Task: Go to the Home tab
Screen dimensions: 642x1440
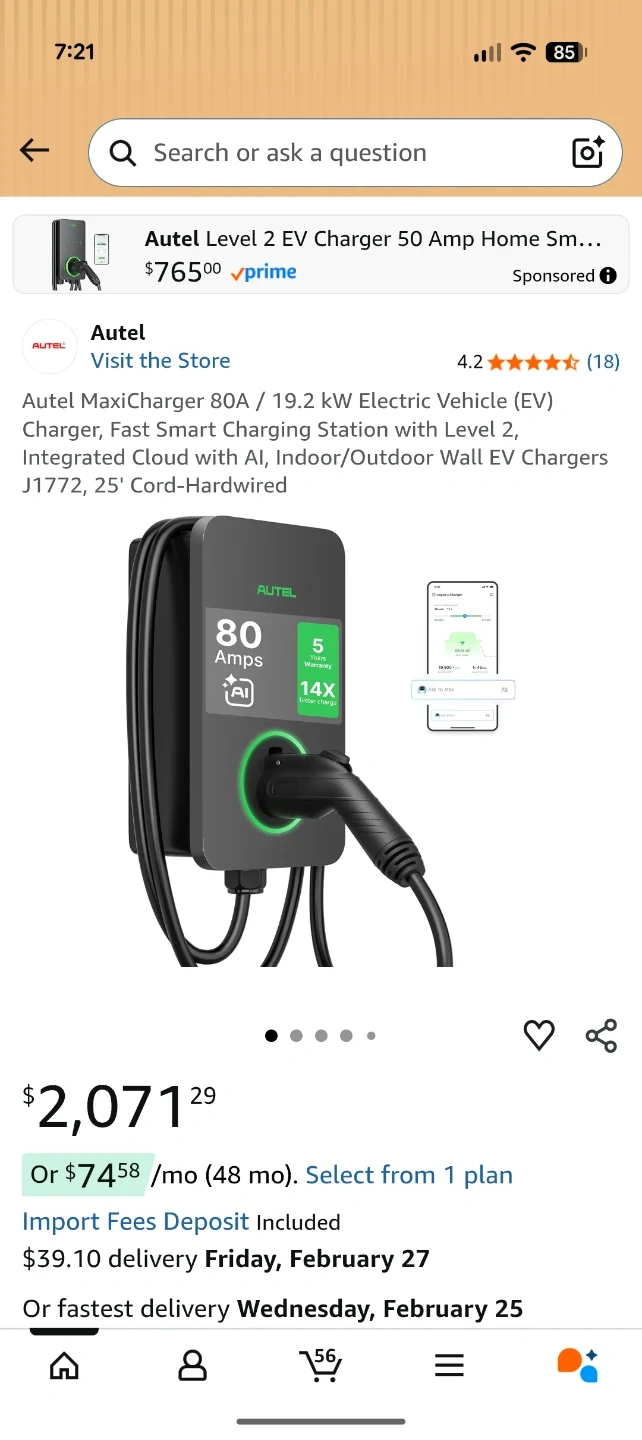Action: click(64, 1365)
